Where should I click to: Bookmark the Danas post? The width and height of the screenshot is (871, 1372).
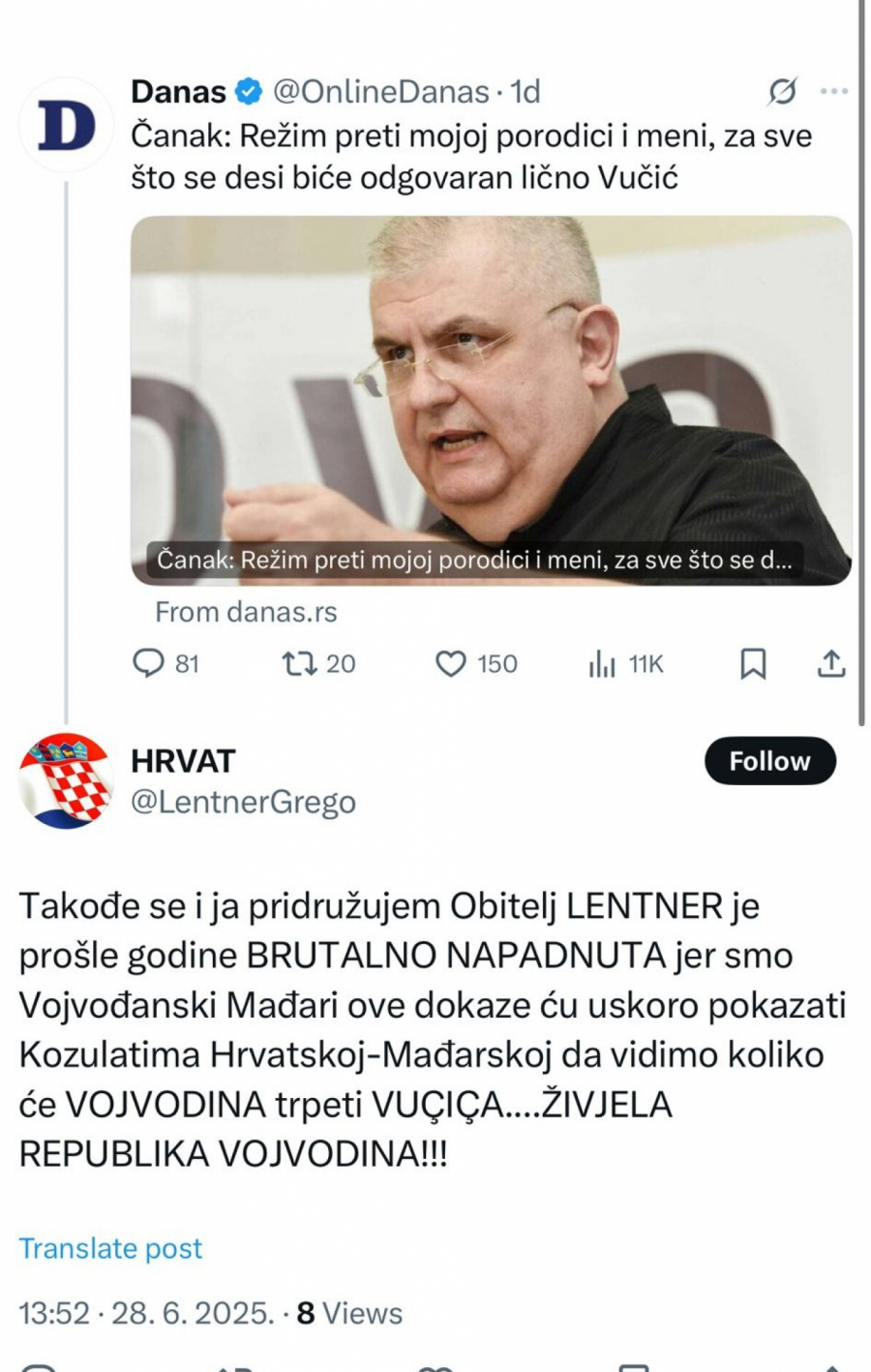753,663
